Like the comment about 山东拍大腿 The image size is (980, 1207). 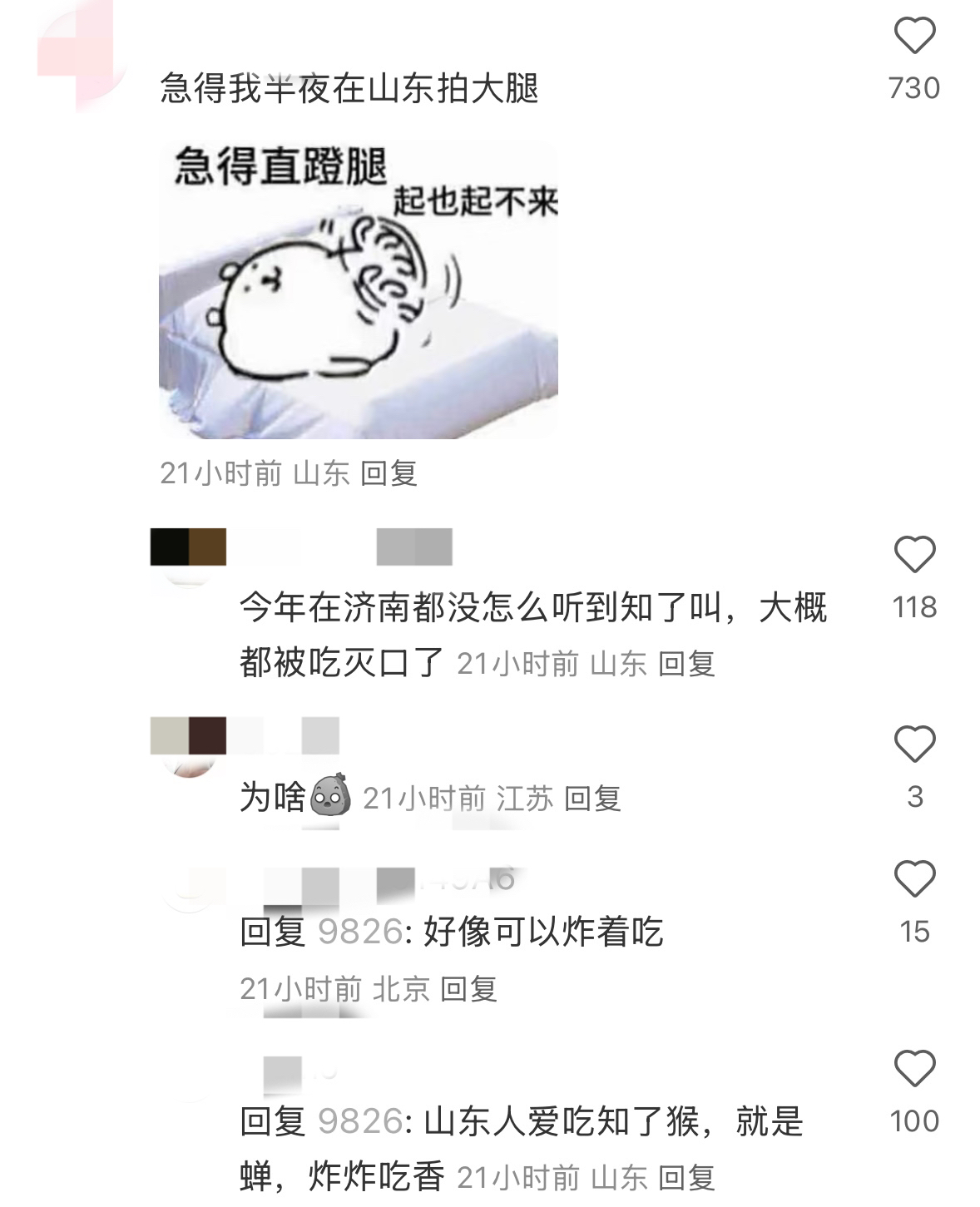point(914,37)
